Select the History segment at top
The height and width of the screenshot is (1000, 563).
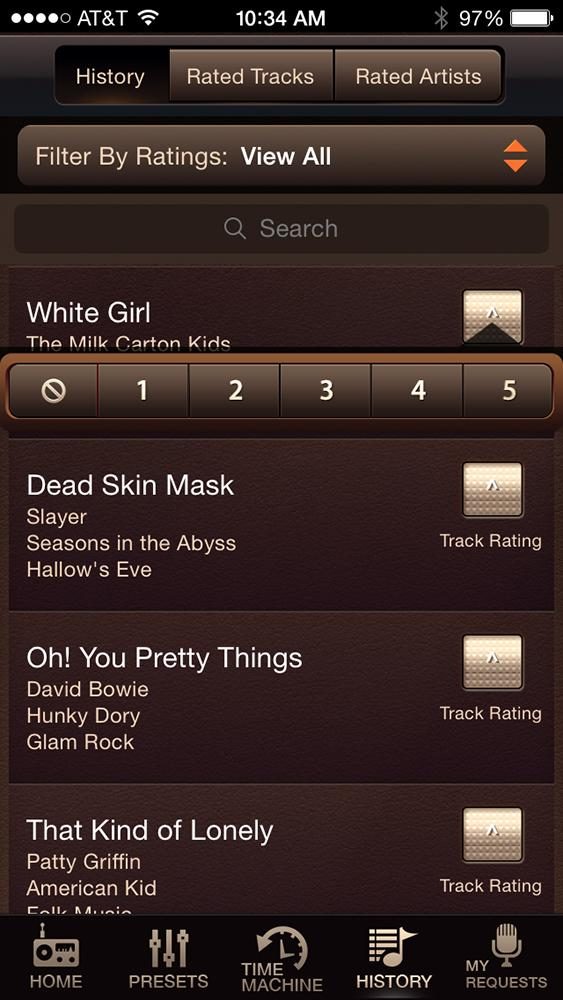[112, 76]
